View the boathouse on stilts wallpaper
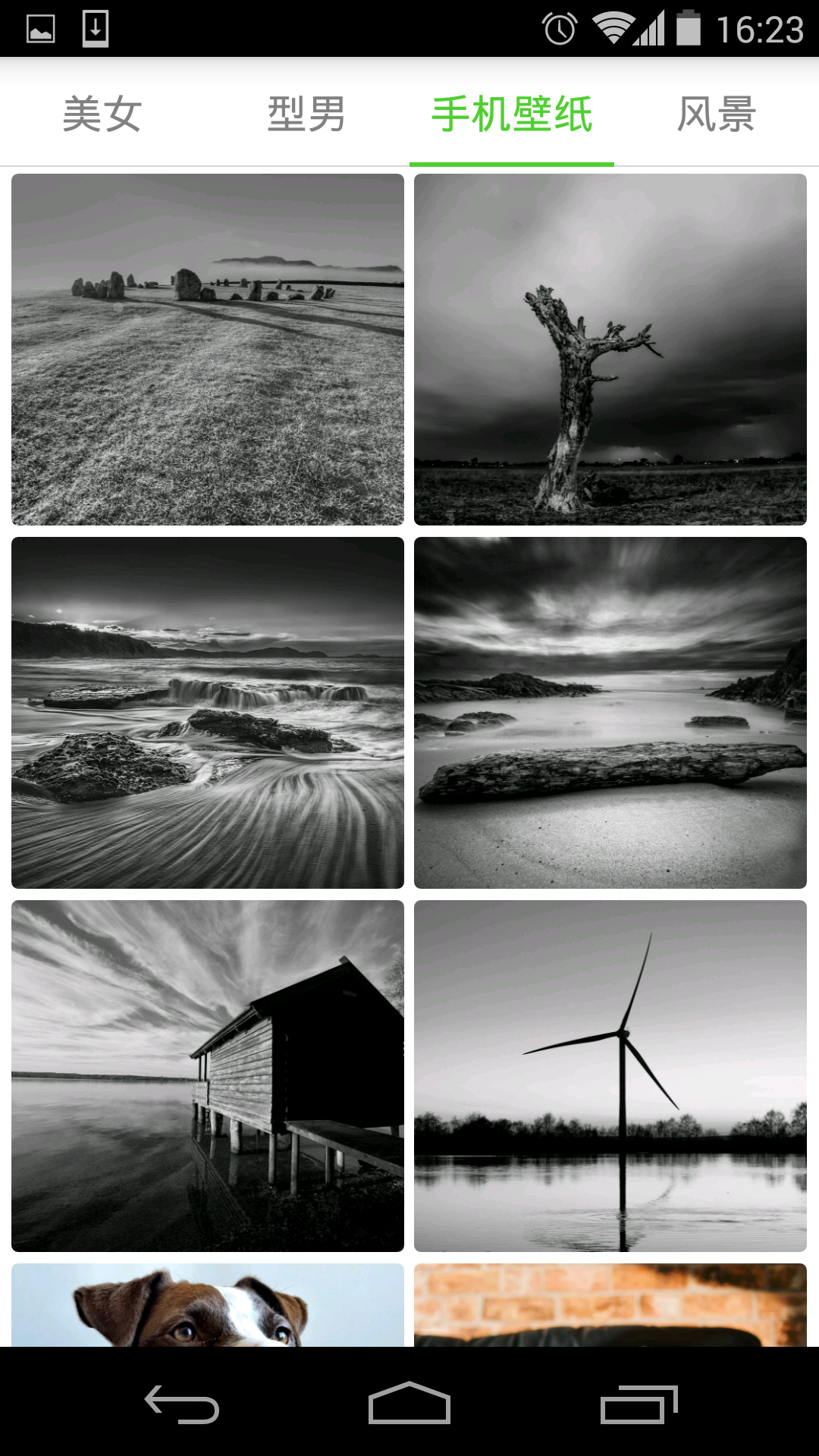Viewport: 819px width, 1456px height. pos(208,1076)
